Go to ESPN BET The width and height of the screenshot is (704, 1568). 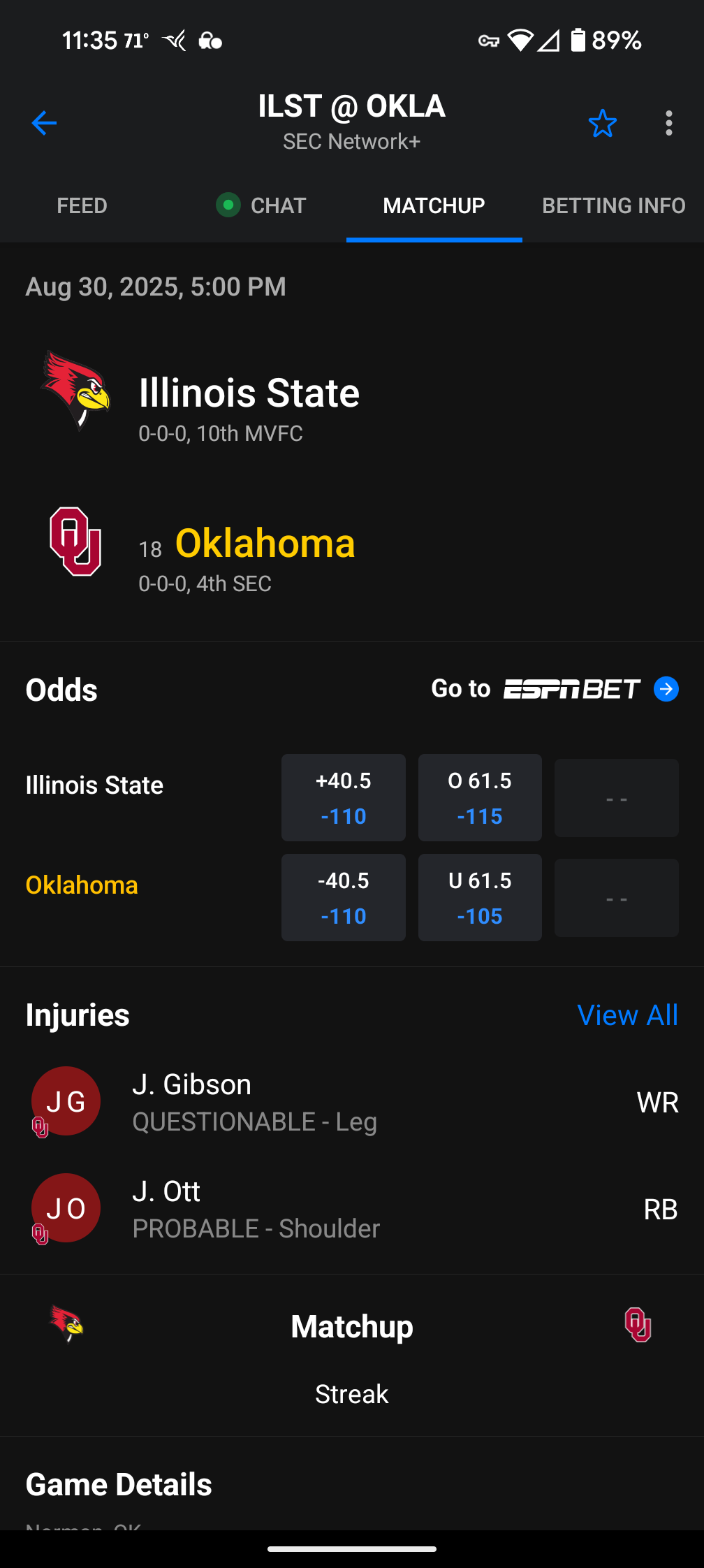(x=555, y=689)
